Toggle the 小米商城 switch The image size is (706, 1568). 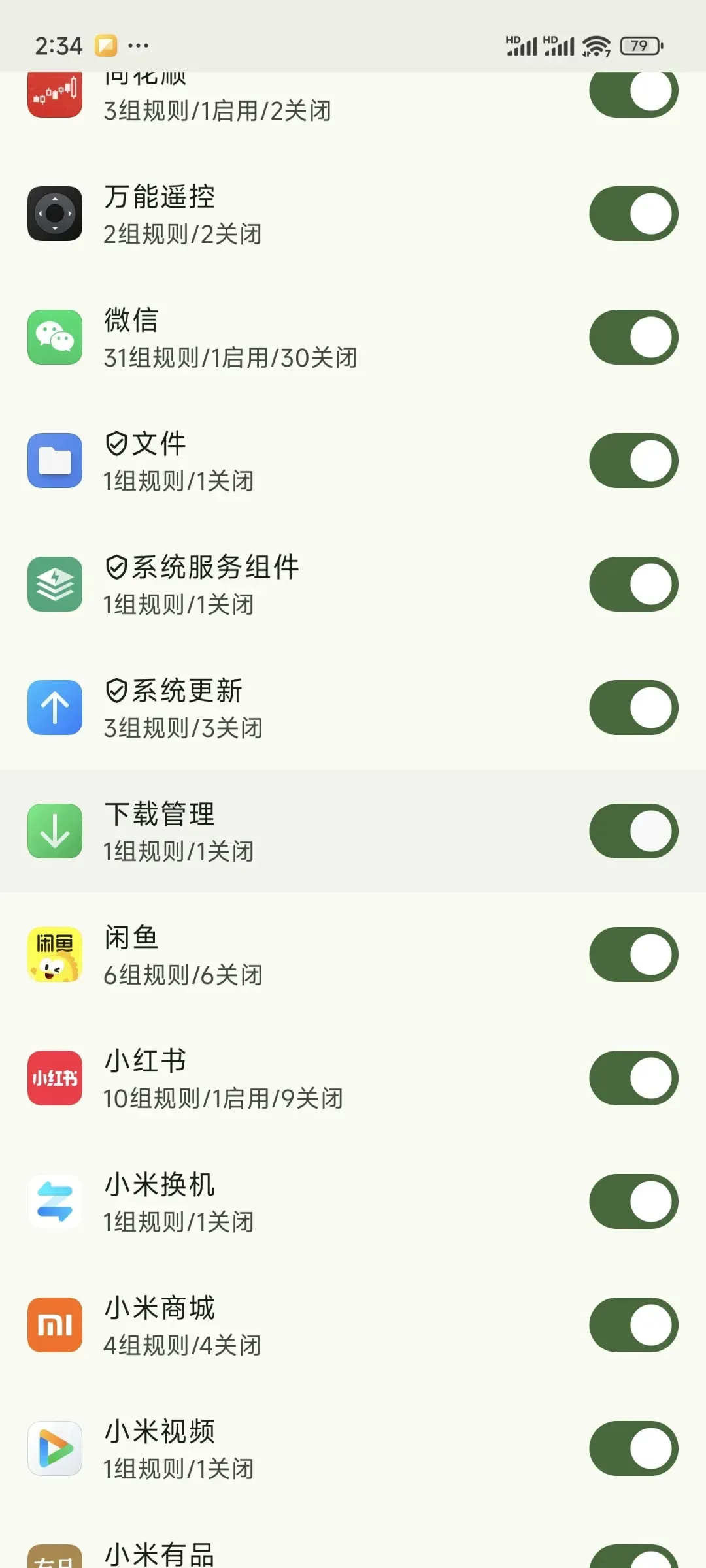tap(633, 1325)
